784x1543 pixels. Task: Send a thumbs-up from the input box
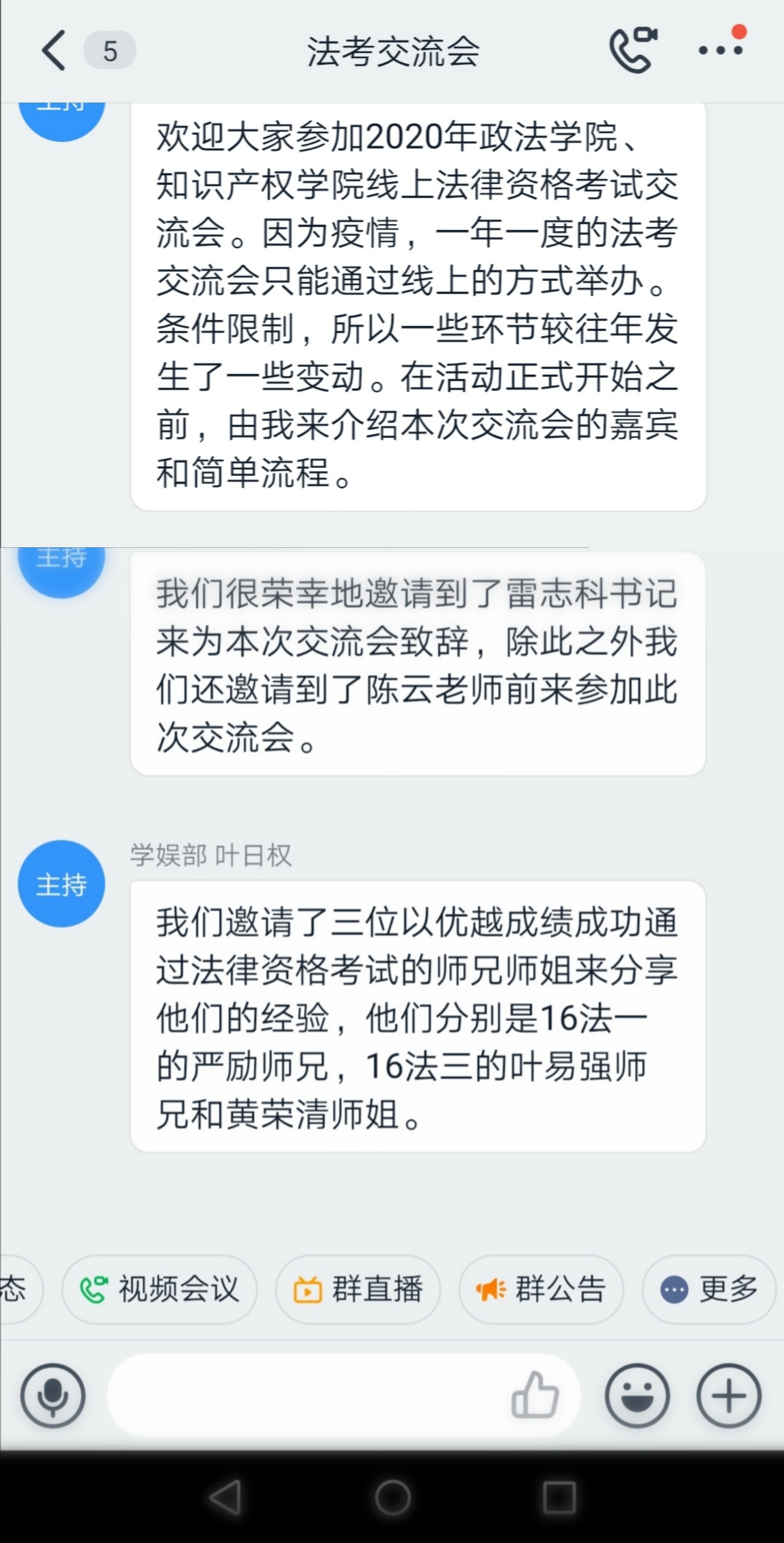535,1395
